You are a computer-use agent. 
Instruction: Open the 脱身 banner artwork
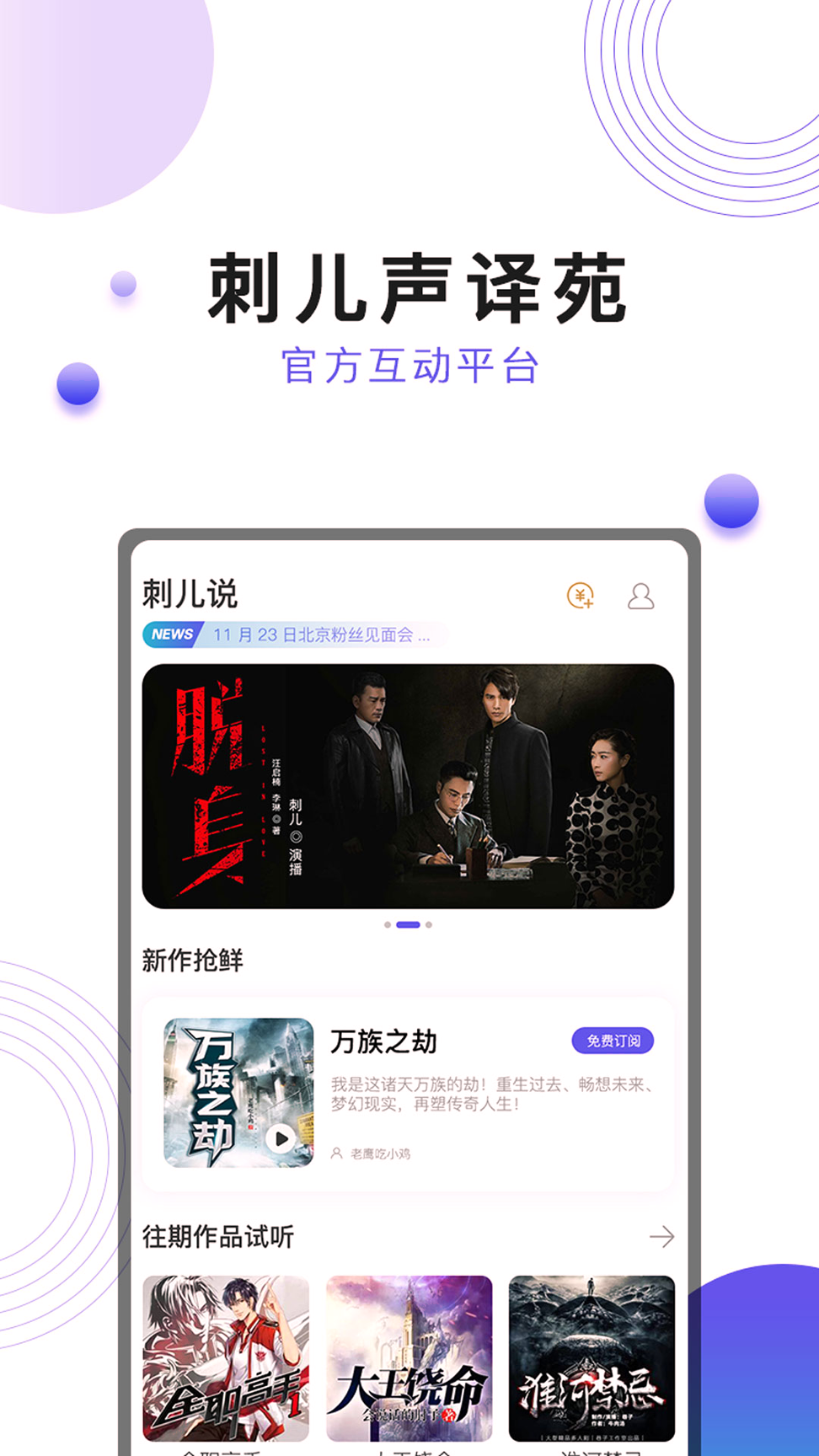[x=409, y=785]
